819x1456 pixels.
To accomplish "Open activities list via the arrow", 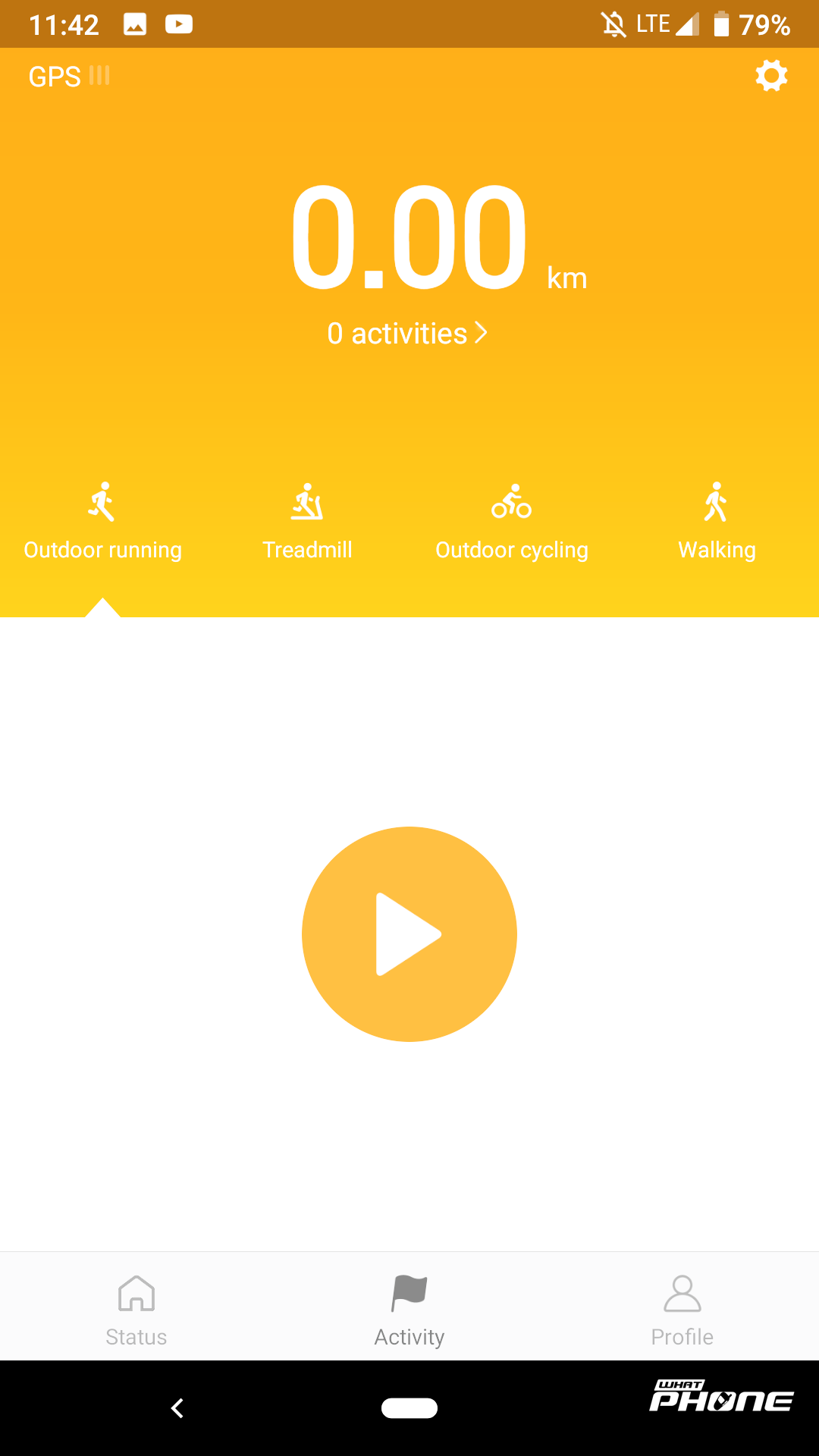I will [482, 331].
